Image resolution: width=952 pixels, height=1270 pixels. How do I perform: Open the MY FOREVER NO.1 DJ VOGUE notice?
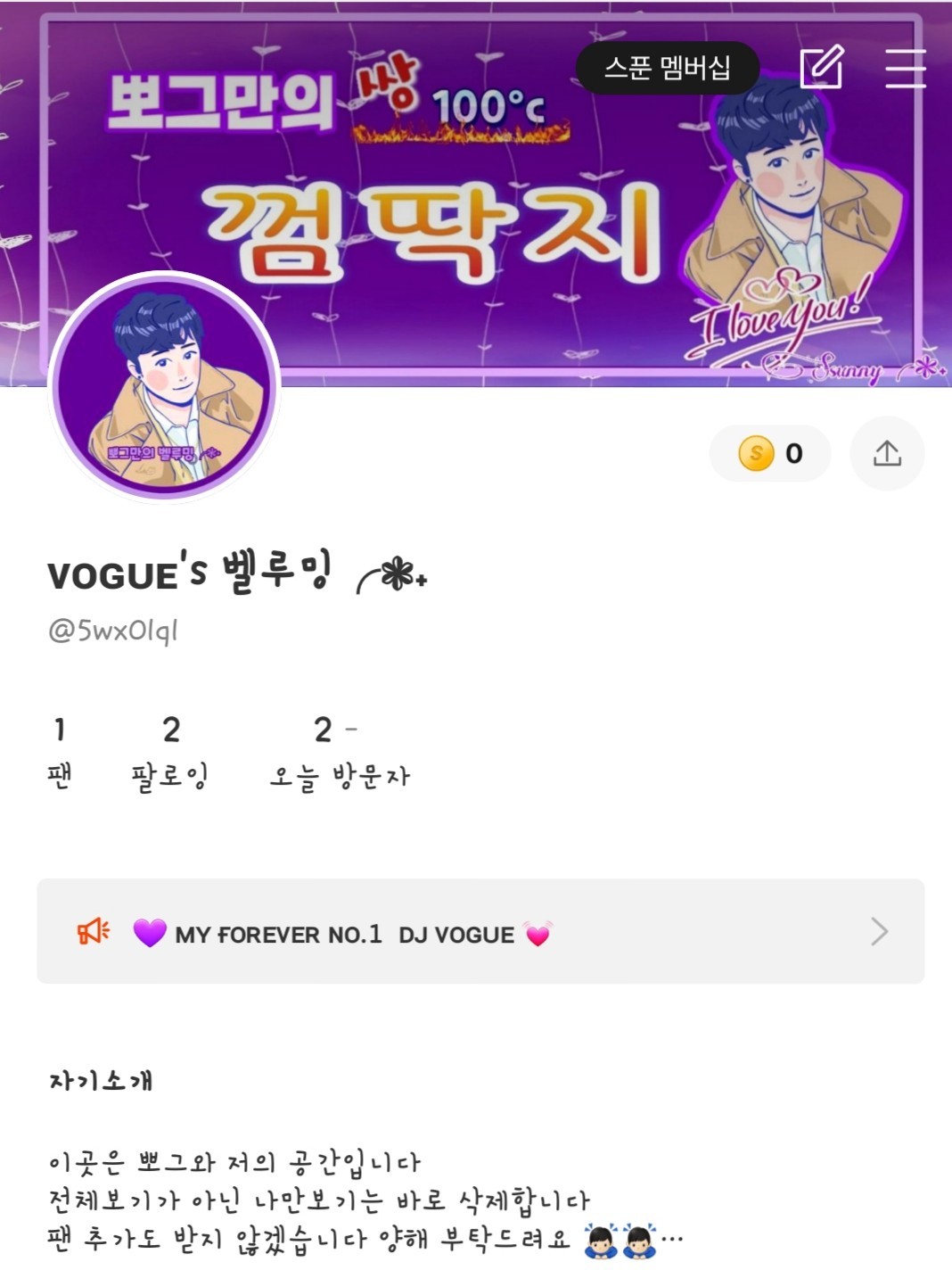(480, 932)
